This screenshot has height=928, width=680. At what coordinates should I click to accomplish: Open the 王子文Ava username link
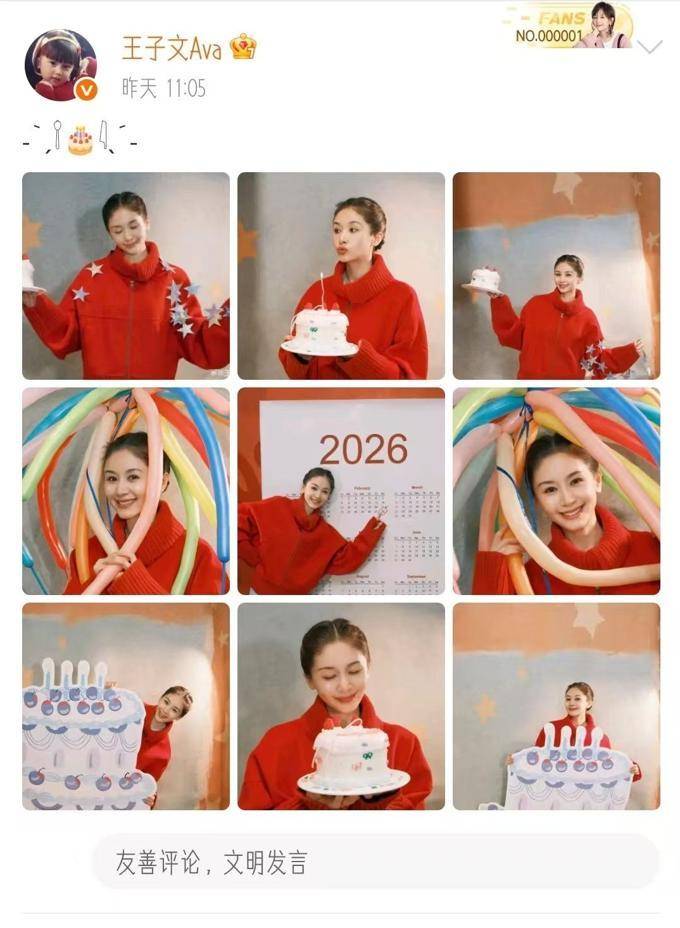[172, 47]
